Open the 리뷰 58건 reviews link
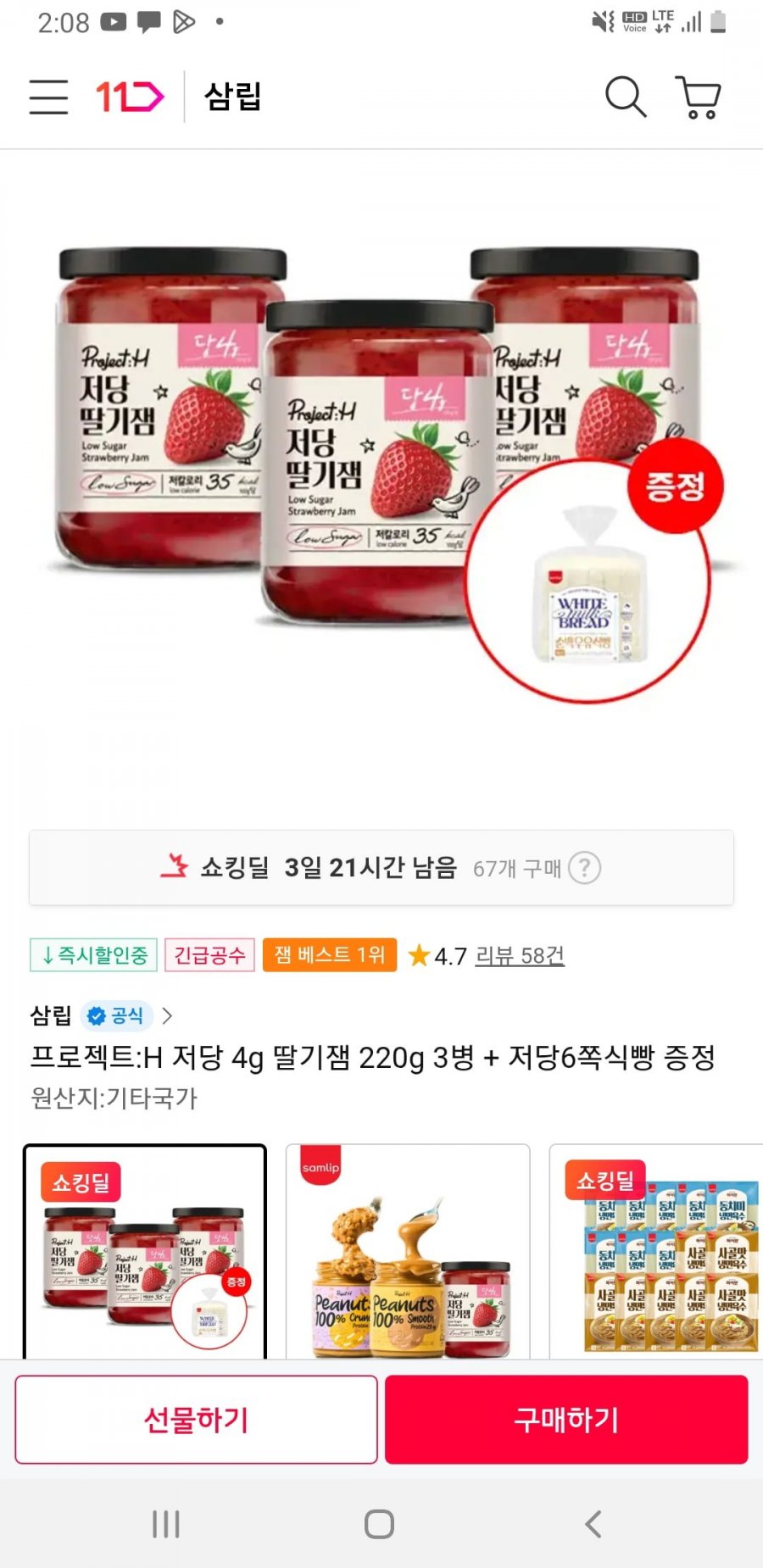 519,955
